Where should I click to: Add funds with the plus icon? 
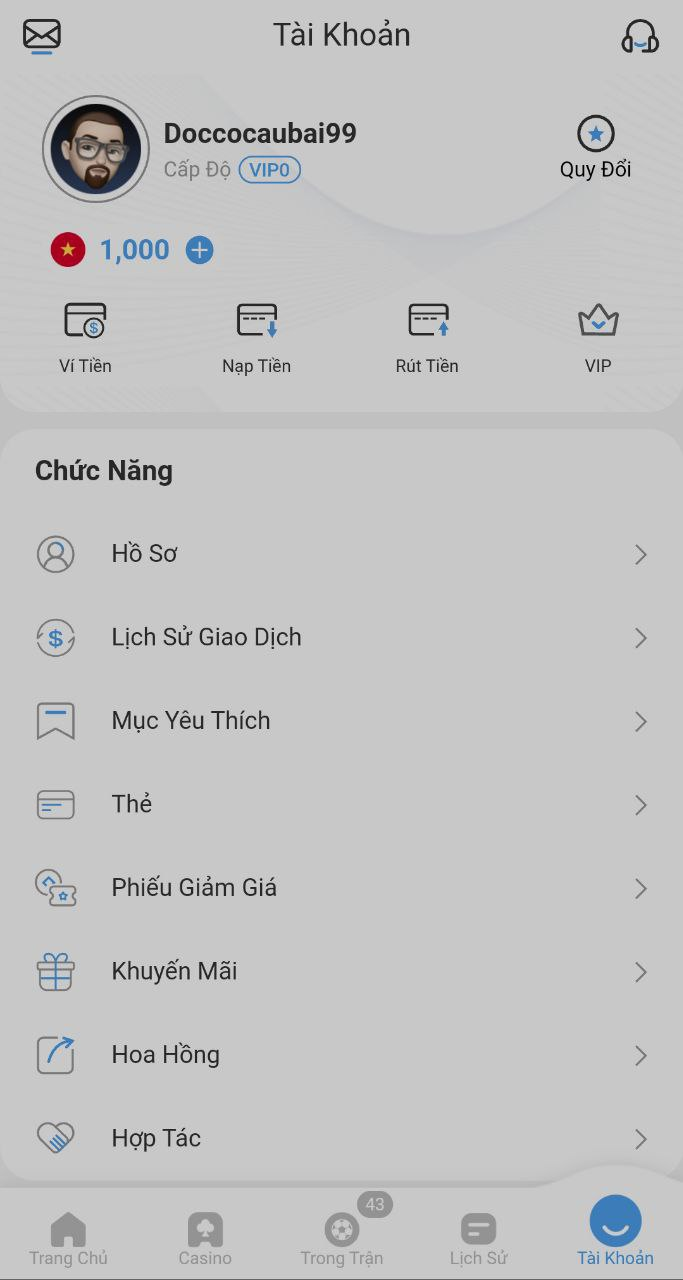(x=200, y=250)
